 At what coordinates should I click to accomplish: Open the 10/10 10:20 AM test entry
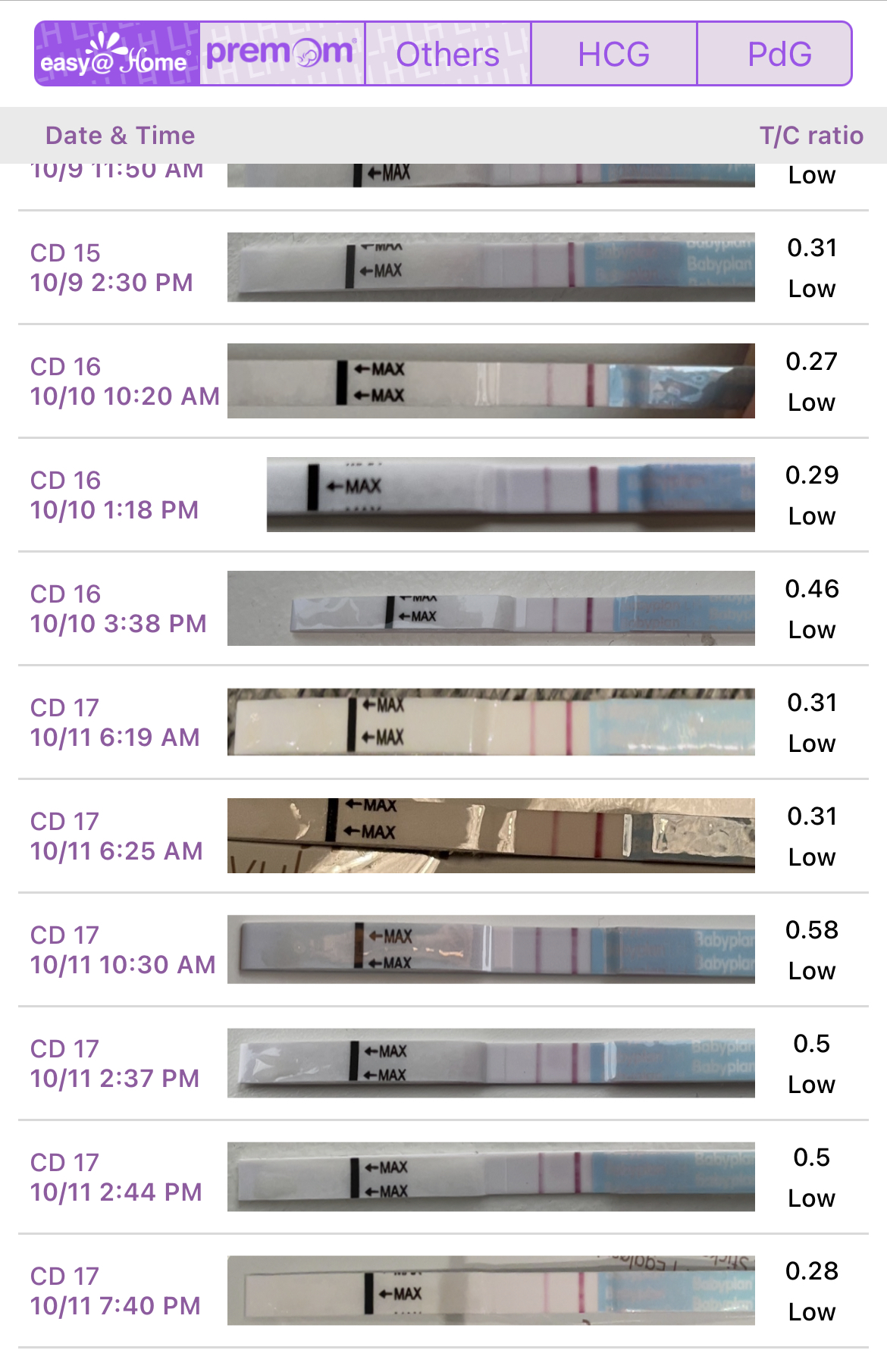124,381
